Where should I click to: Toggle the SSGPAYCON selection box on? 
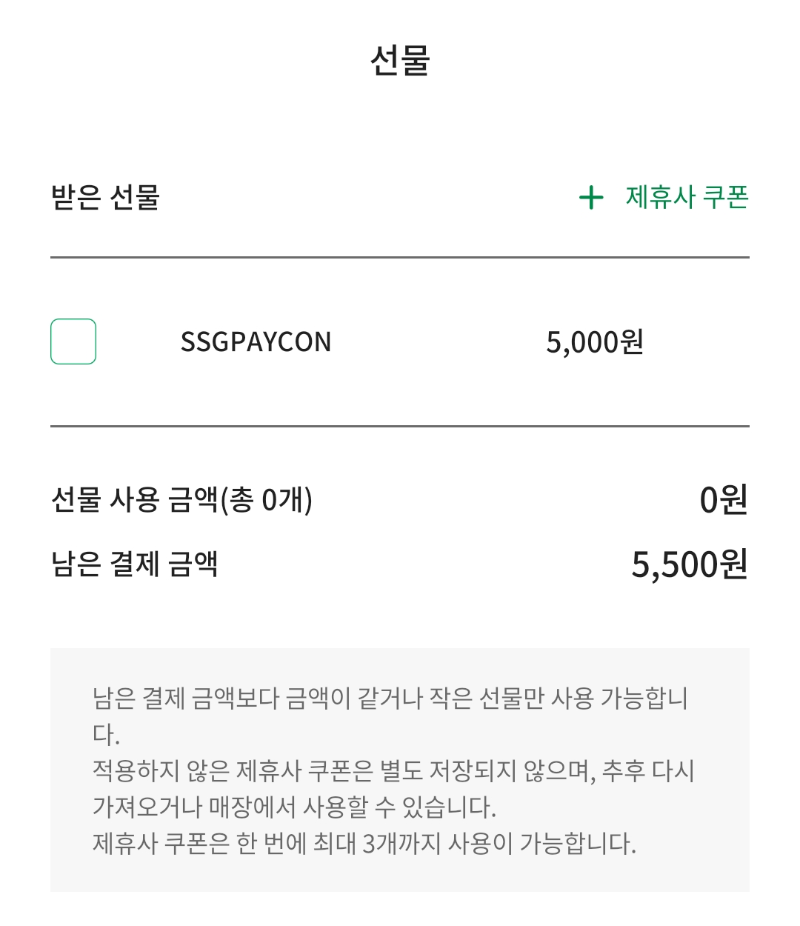[72, 342]
